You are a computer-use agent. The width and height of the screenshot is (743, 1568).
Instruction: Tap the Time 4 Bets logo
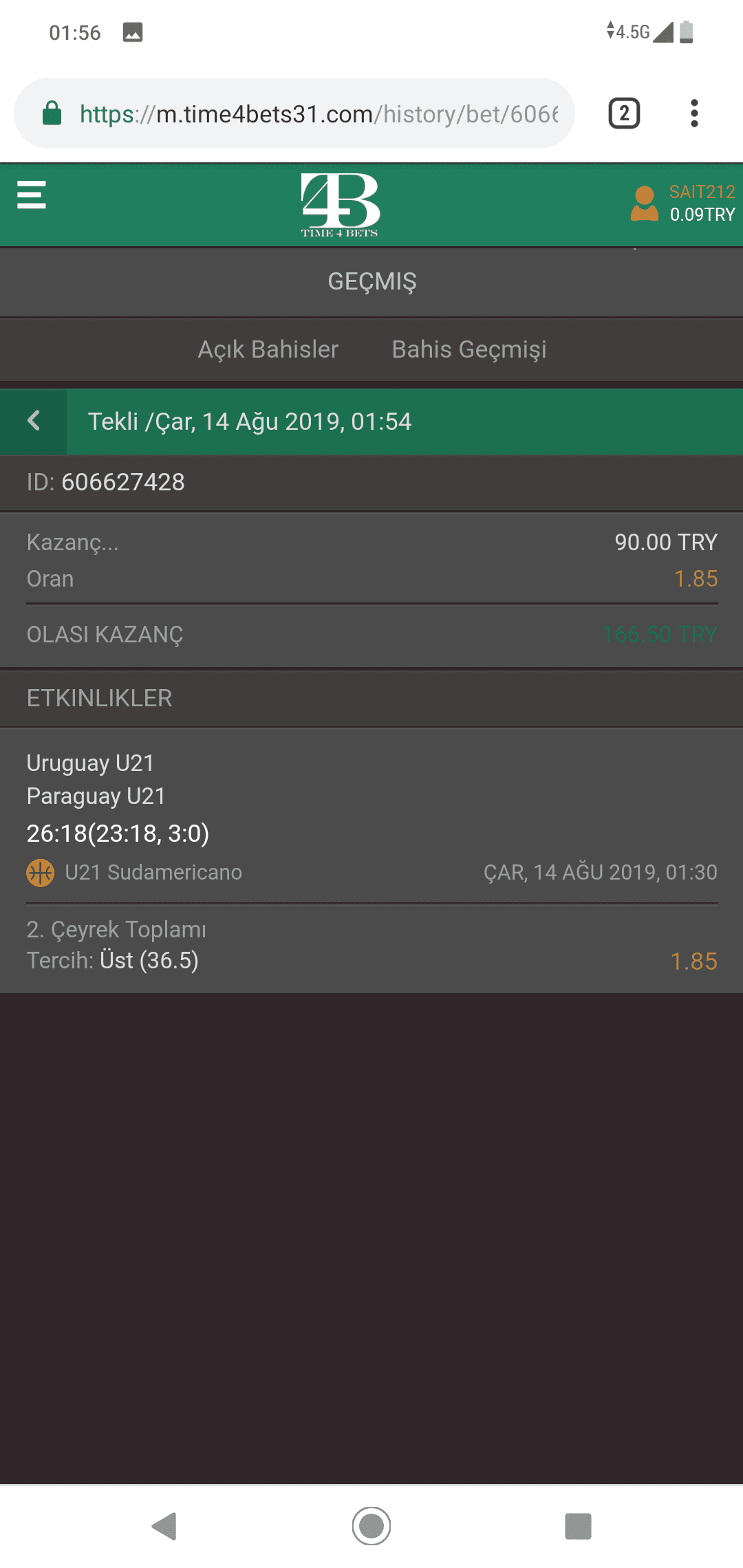click(340, 205)
